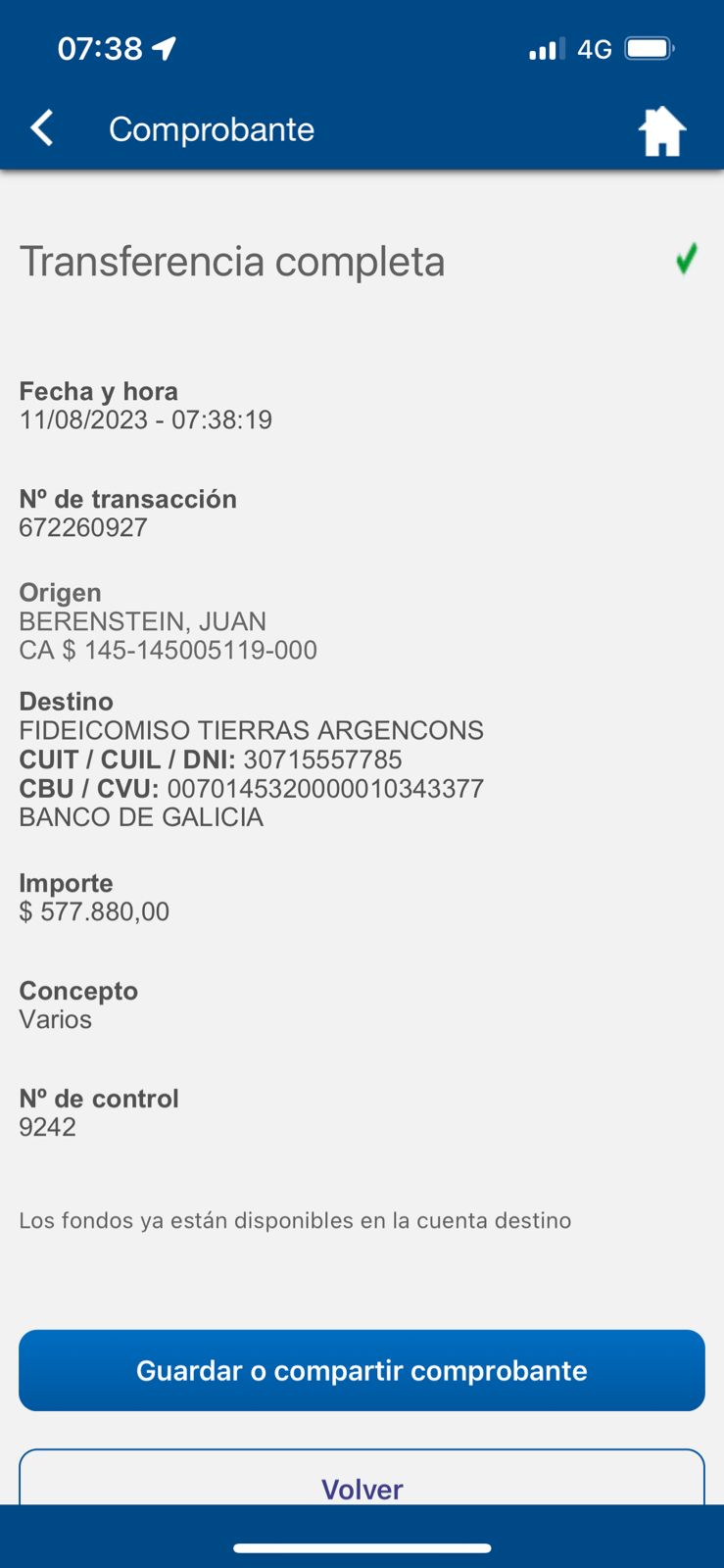The height and width of the screenshot is (1568, 724).
Task: Tap Guardar o compartir comprobante
Action: [362, 1370]
